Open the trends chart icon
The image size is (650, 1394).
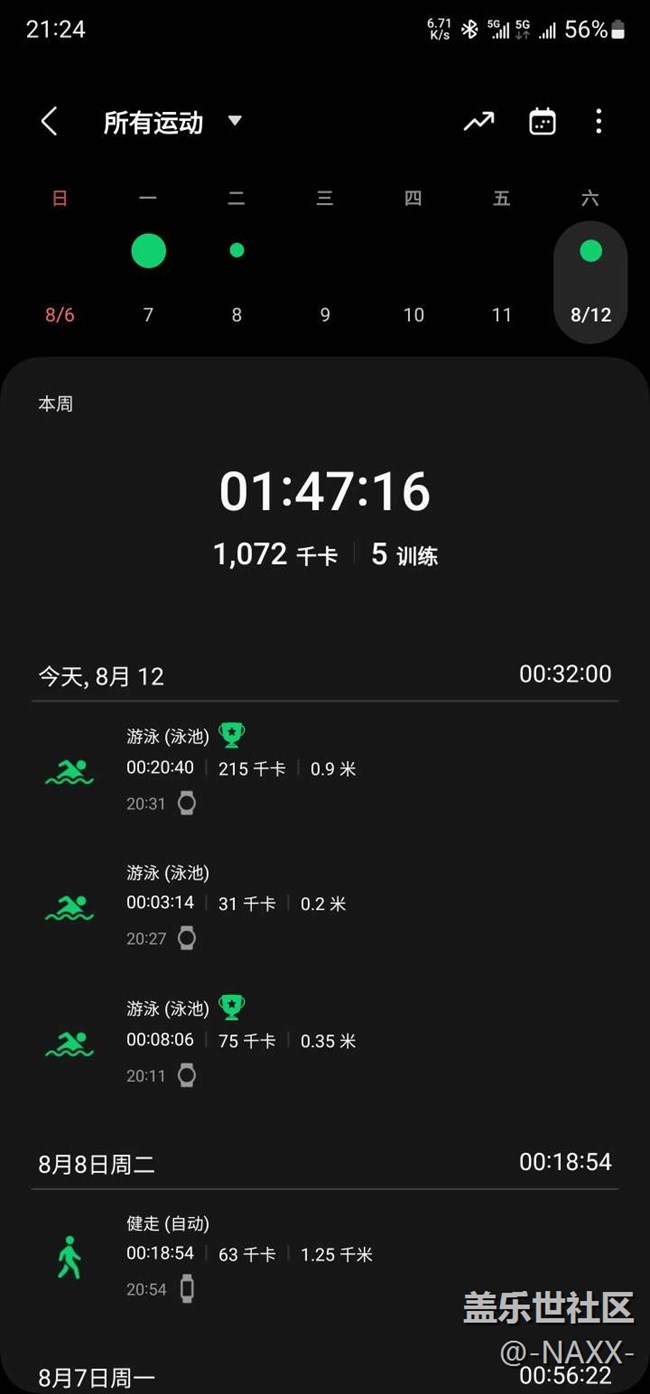479,122
